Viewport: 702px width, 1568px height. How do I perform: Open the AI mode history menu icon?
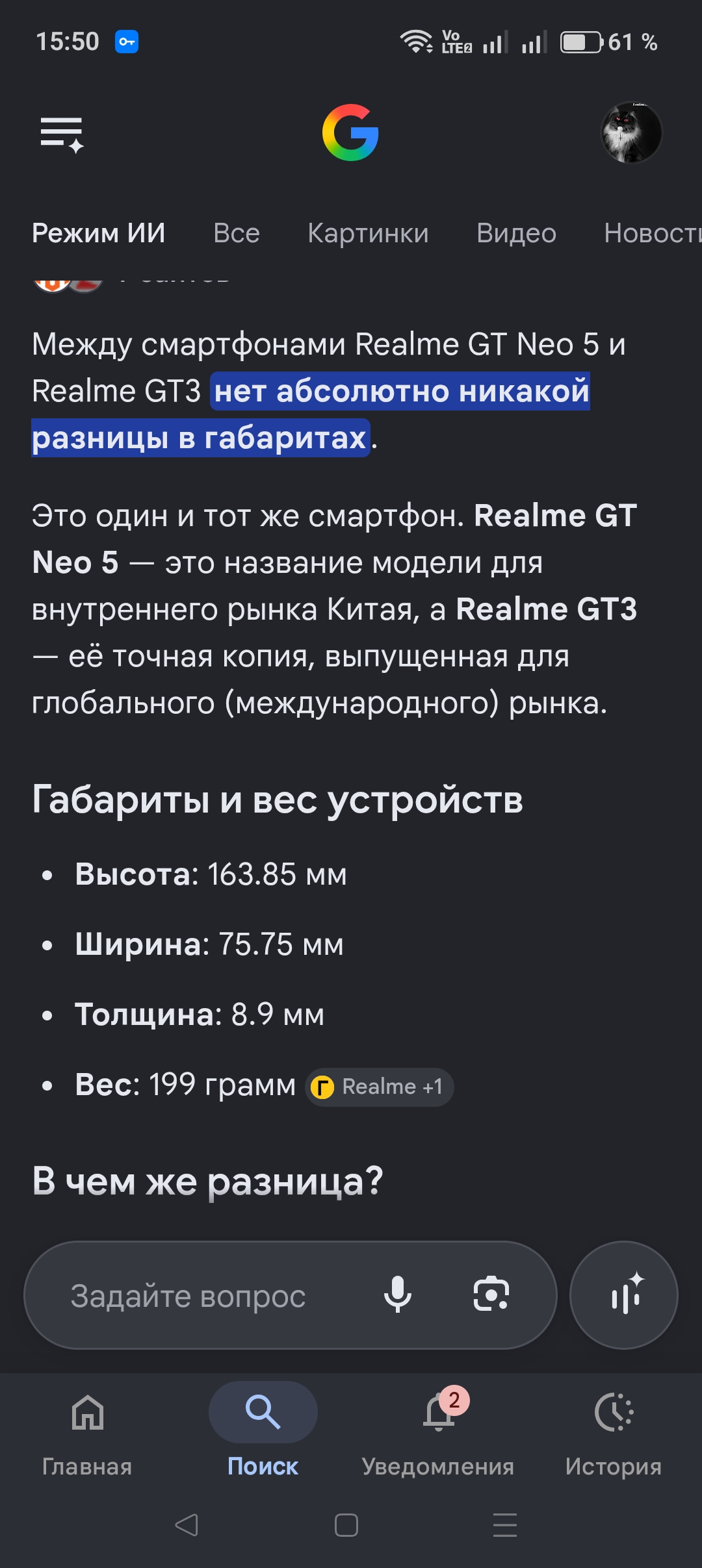coord(62,134)
